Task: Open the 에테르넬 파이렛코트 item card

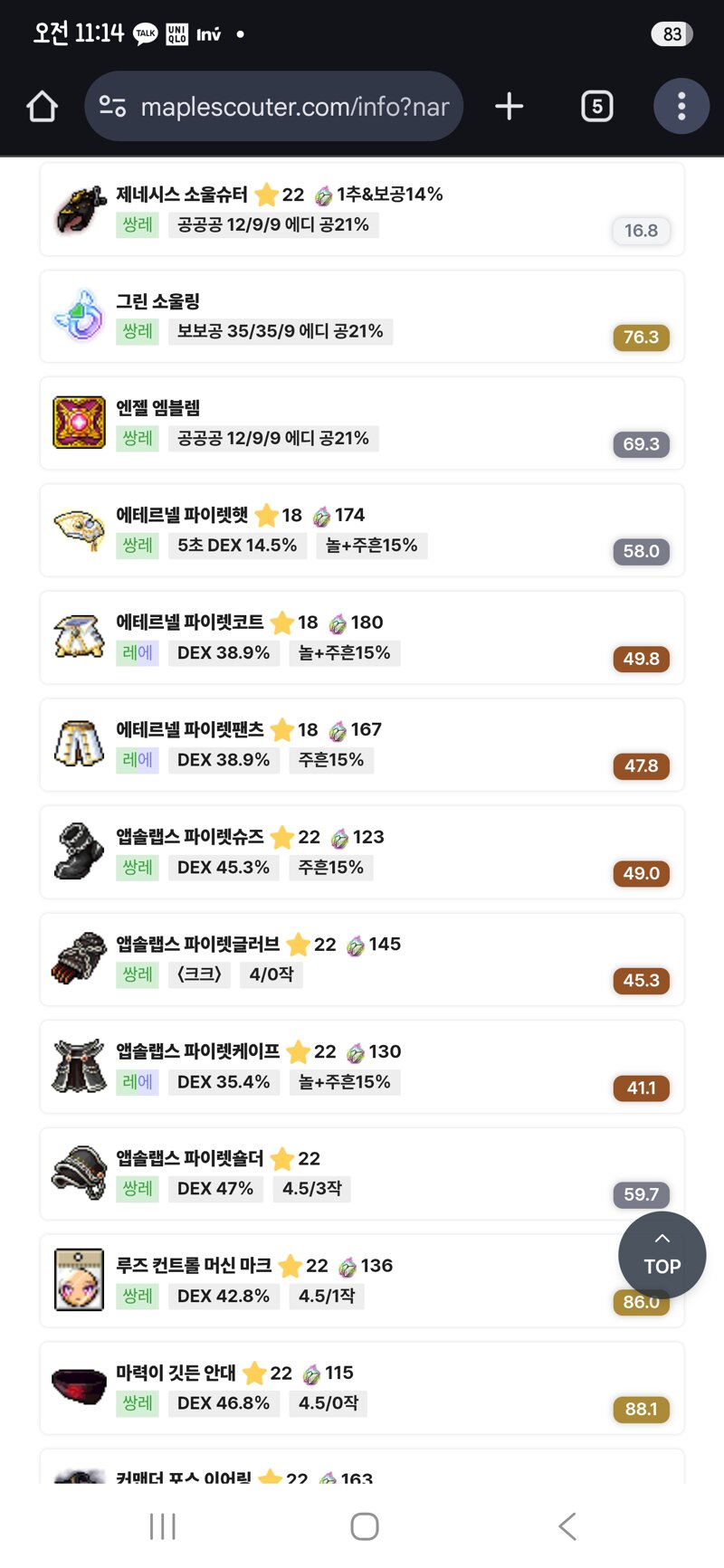Action: [362, 638]
